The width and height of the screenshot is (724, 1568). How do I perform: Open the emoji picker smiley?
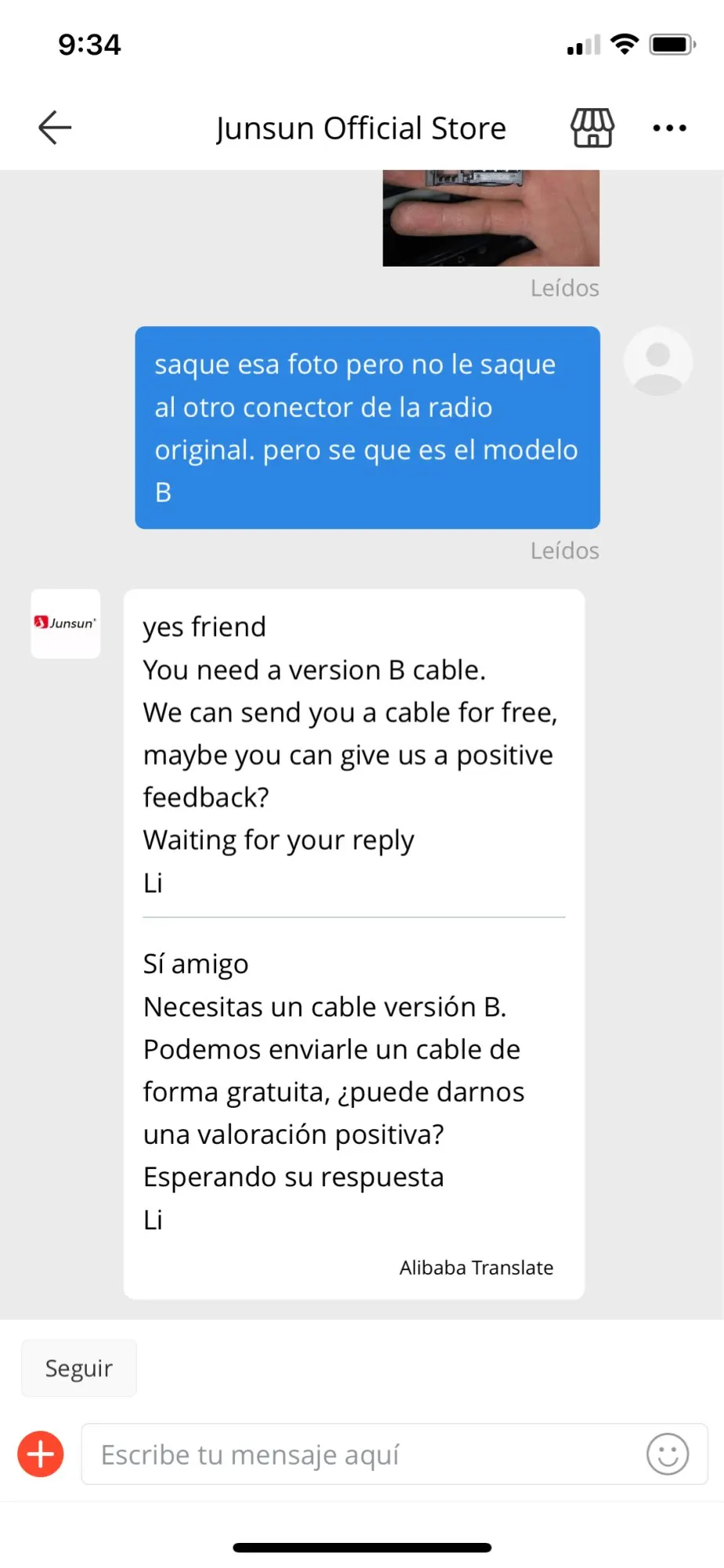pyautogui.click(x=668, y=1454)
